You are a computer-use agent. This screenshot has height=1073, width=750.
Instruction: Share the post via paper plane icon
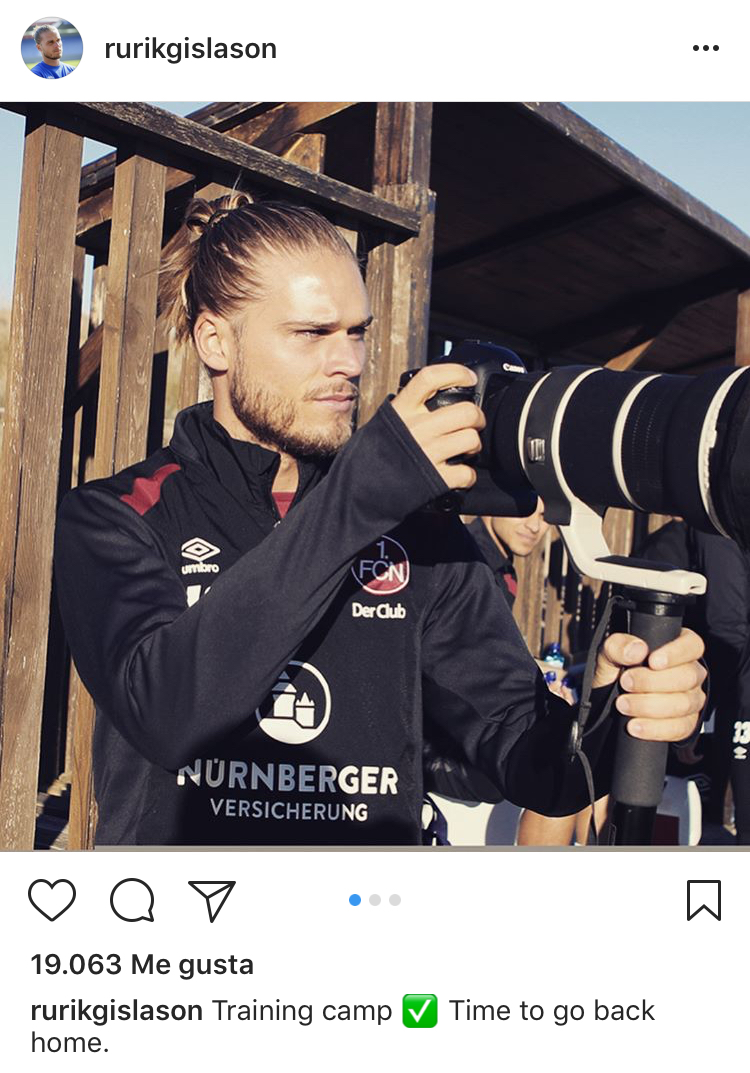click(212, 900)
